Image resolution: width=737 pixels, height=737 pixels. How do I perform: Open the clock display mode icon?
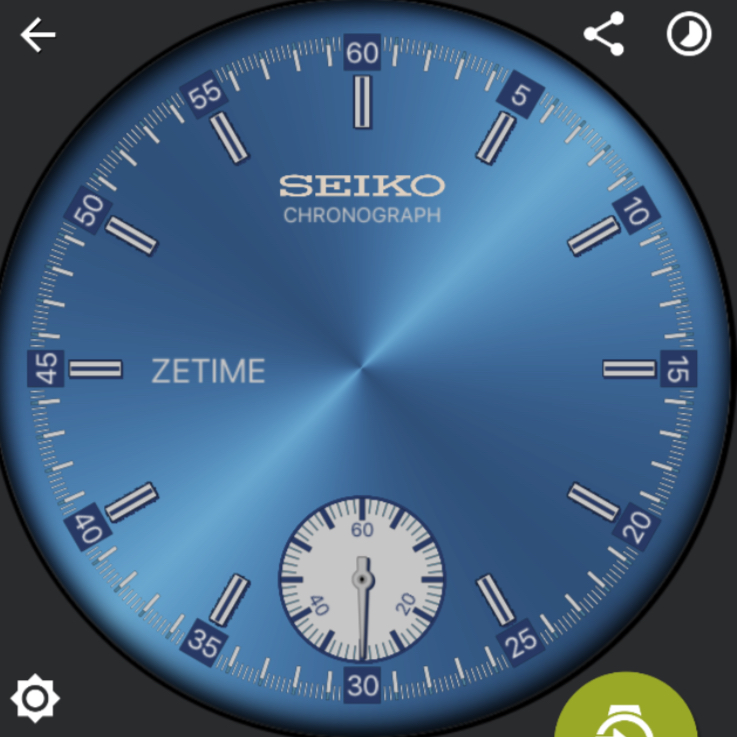(689, 35)
